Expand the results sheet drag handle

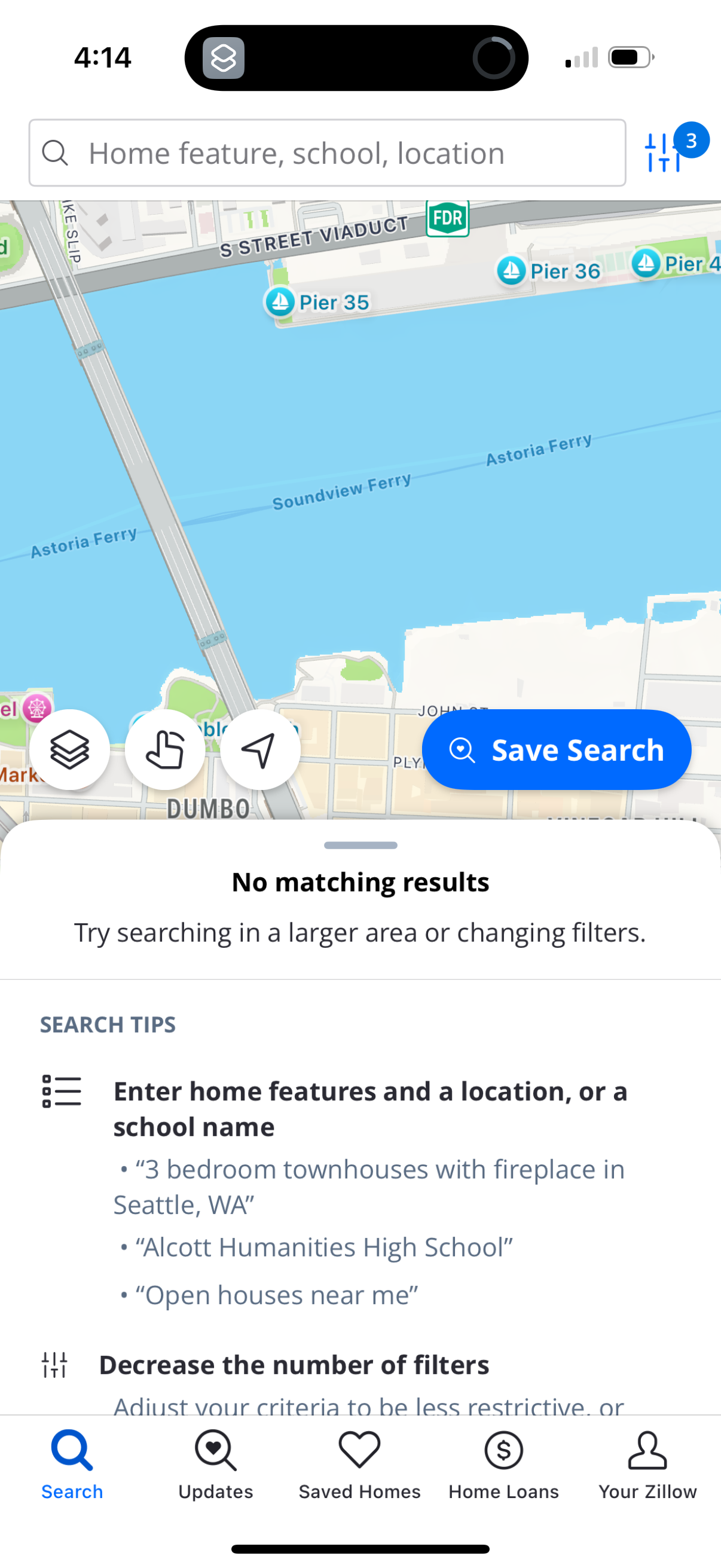point(360,845)
